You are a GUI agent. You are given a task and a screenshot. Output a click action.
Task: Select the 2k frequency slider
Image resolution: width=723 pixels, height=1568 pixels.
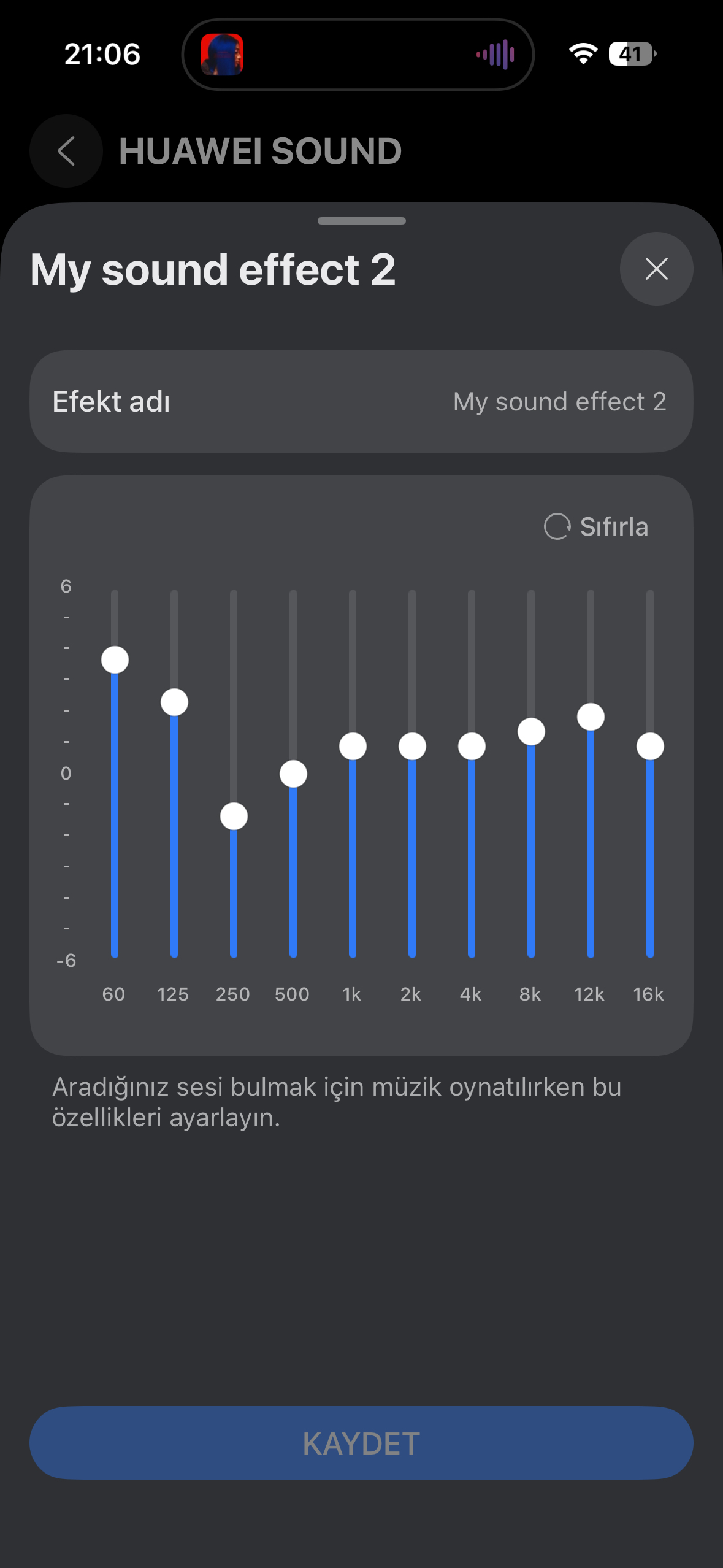pos(412,747)
